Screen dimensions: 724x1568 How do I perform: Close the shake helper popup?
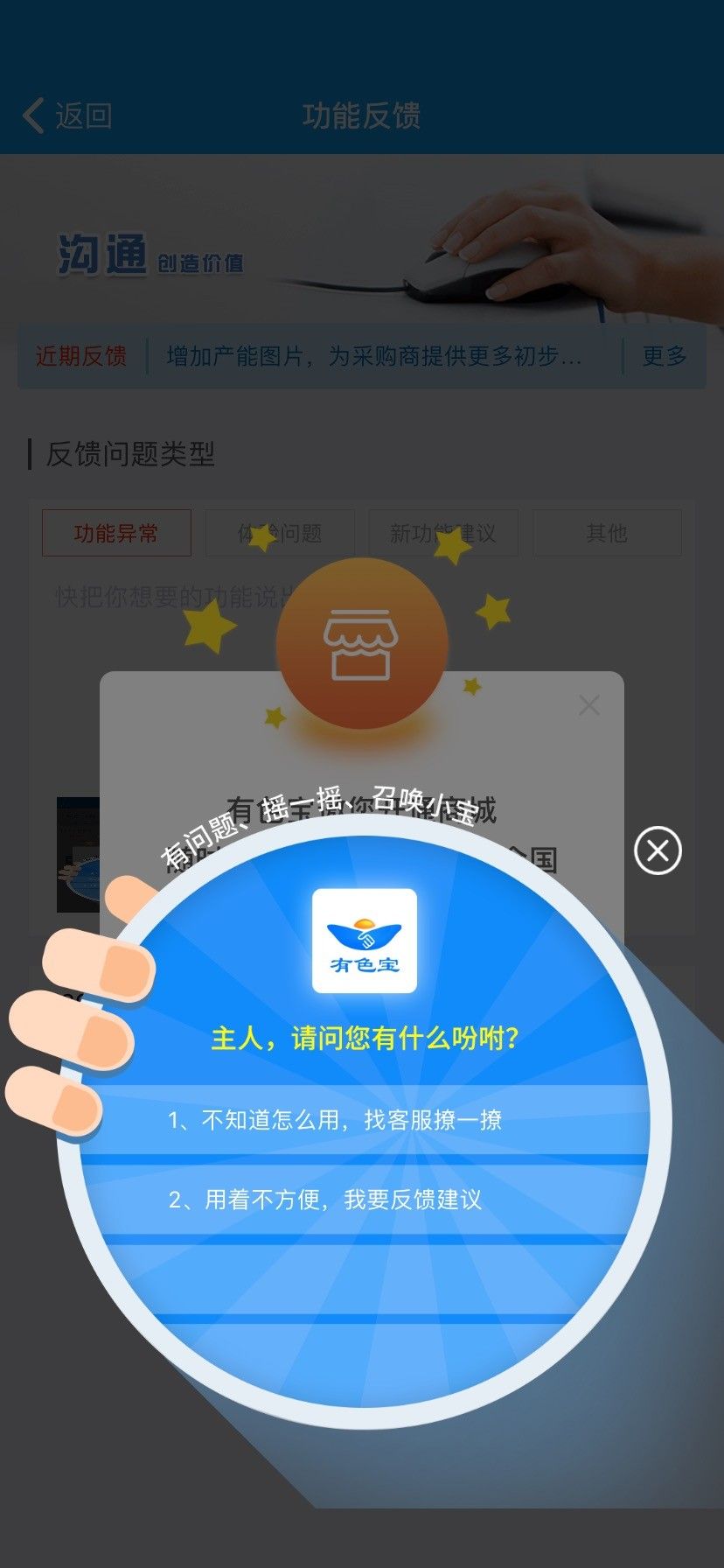coord(658,850)
